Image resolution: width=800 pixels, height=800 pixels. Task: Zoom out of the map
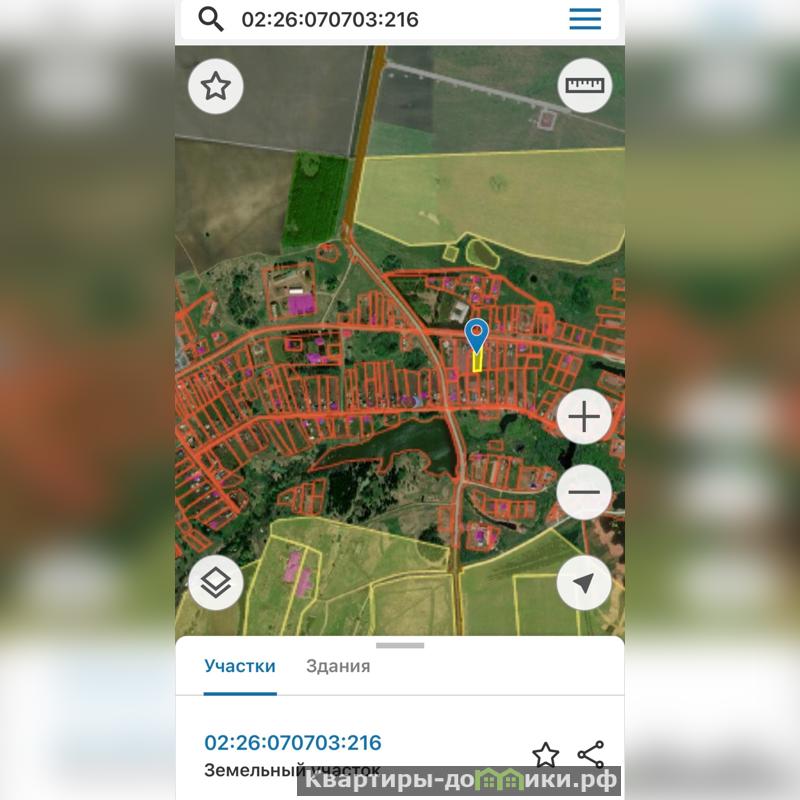584,491
